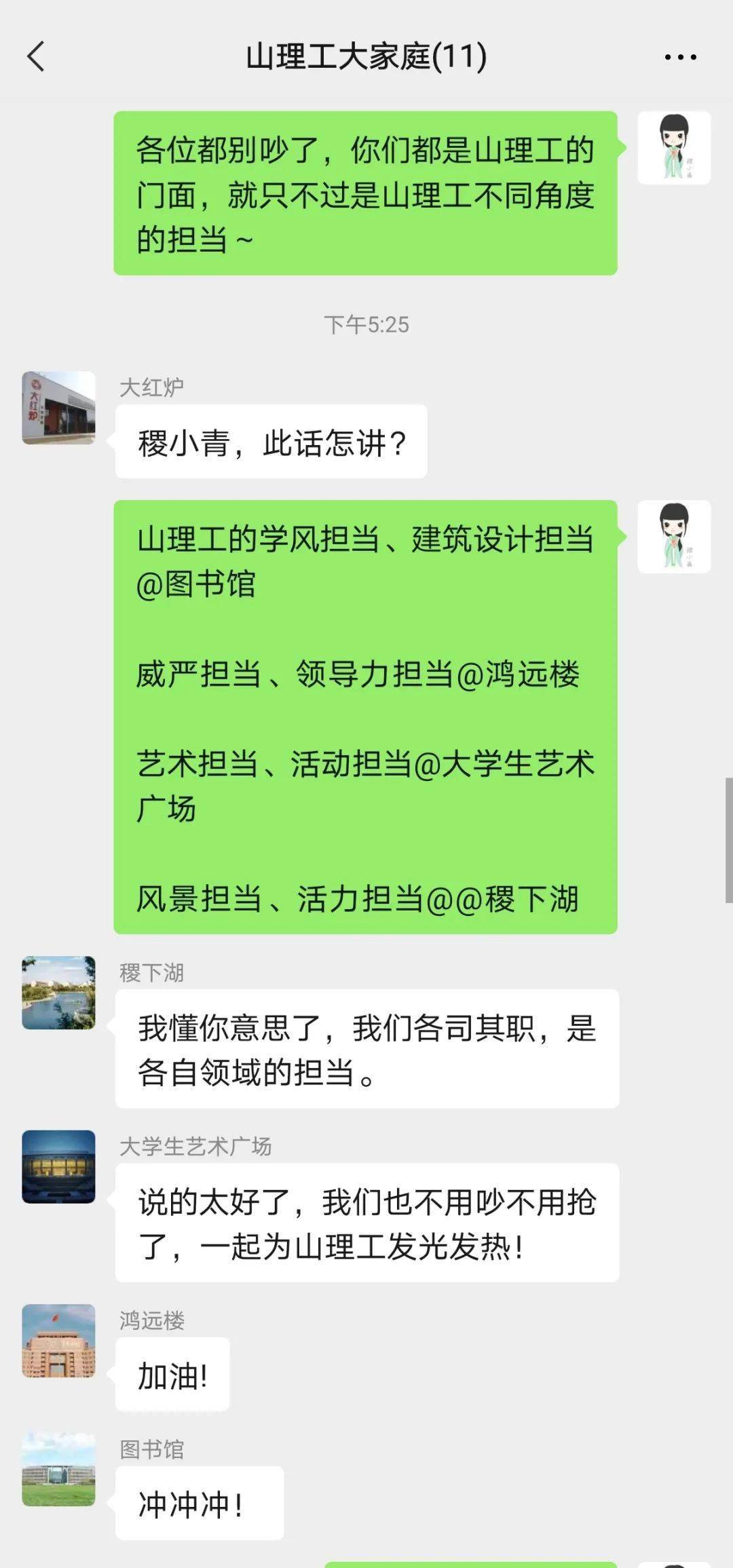This screenshot has height=1568, width=733.
Task: Tap 大红炉's question message bubble
Action: coord(271,441)
